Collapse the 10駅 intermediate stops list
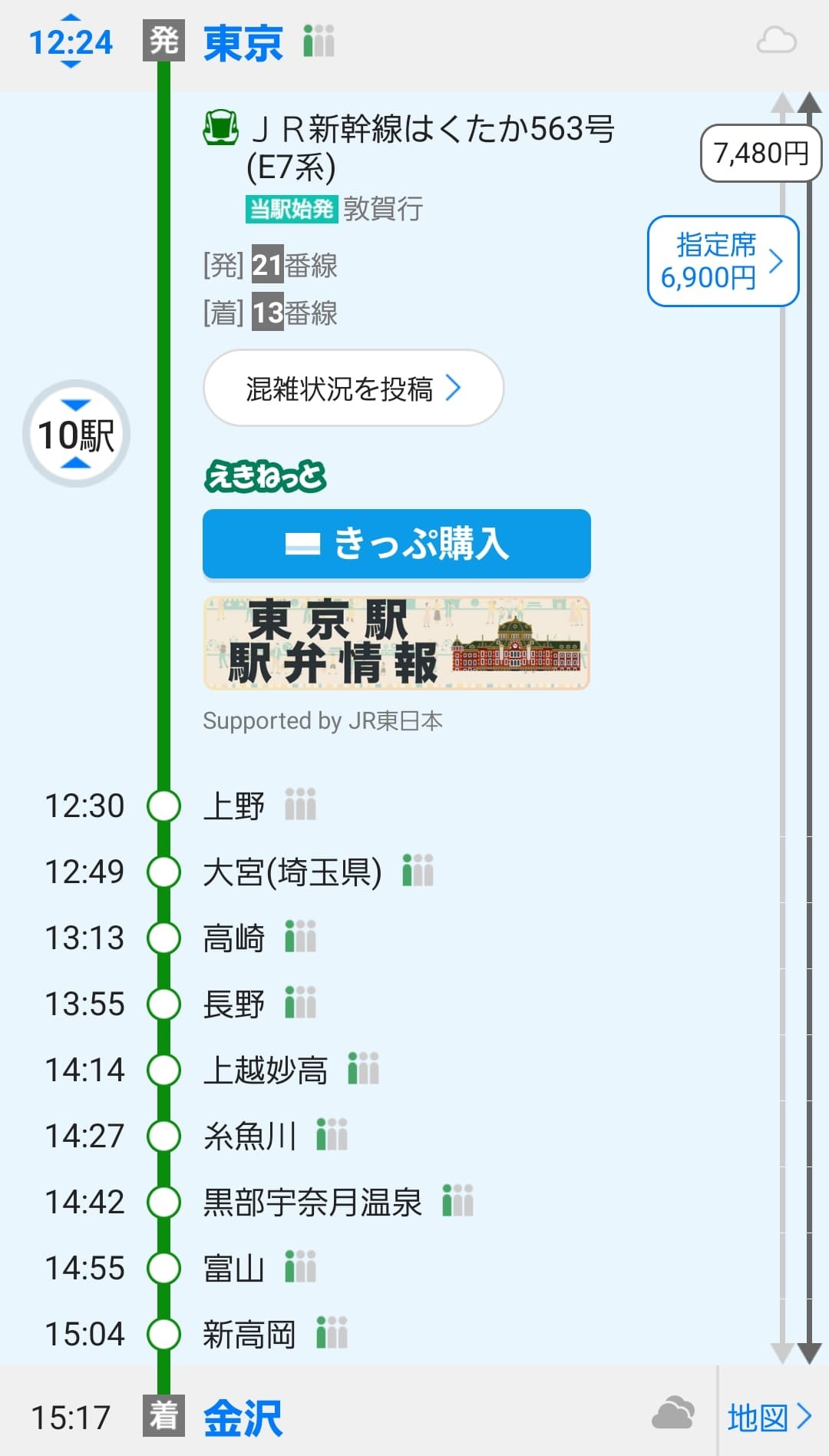The image size is (829, 1456). click(76, 434)
